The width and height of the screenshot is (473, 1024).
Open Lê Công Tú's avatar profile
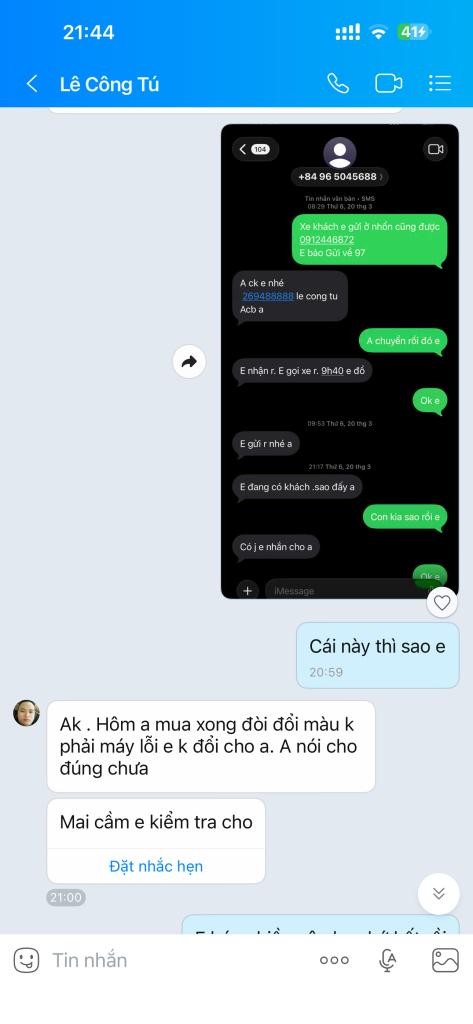[x=26, y=713]
